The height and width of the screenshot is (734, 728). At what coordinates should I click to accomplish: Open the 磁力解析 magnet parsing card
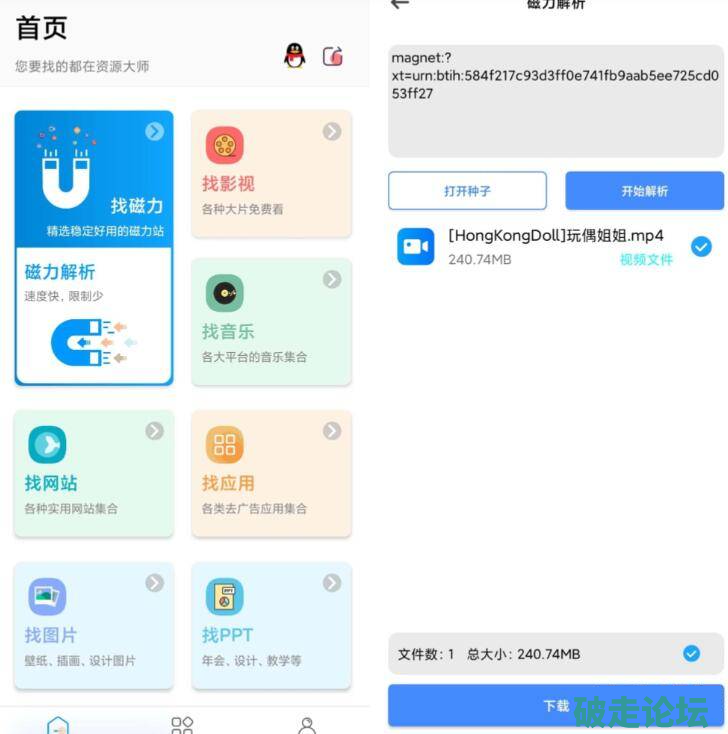[x=94, y=317]
